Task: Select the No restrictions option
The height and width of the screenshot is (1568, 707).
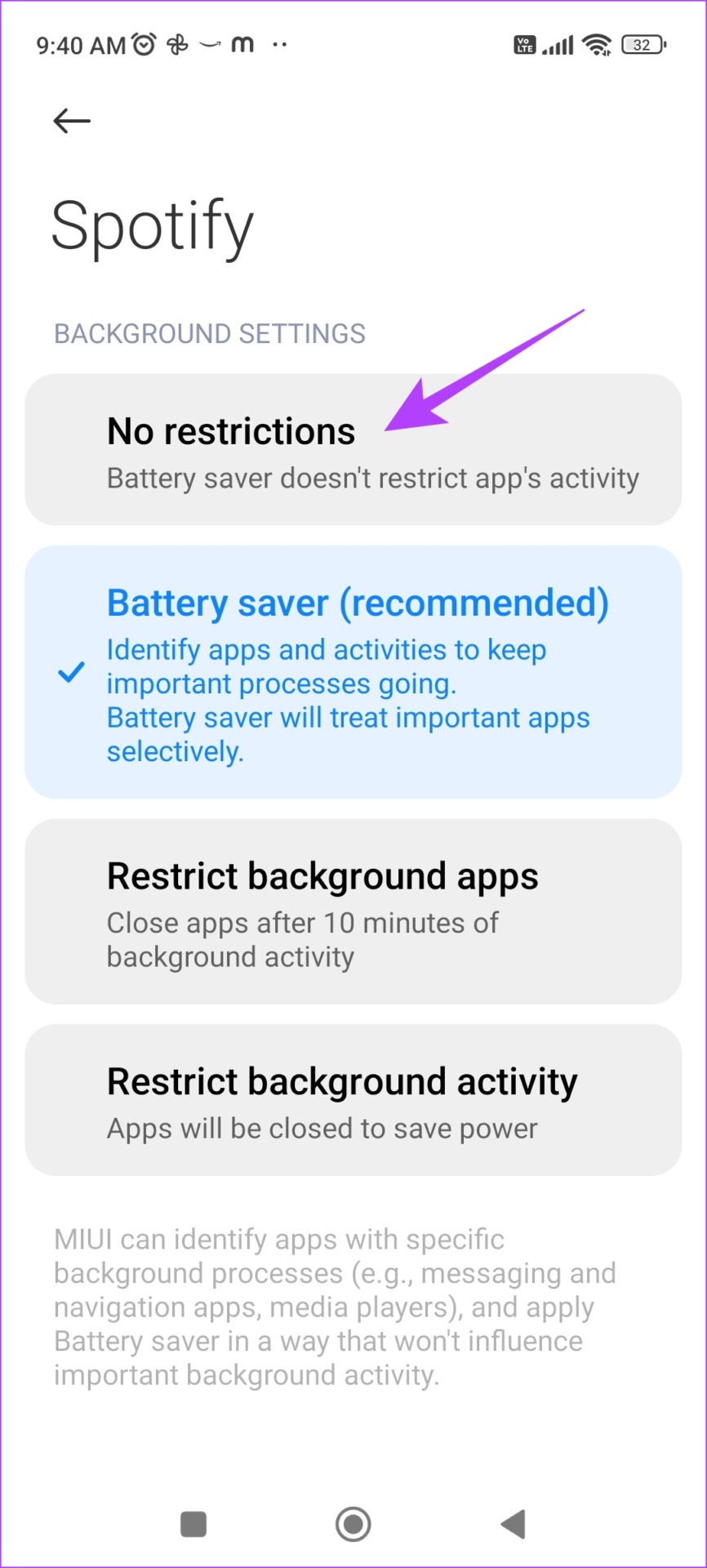Action: [x=353, y=450]
